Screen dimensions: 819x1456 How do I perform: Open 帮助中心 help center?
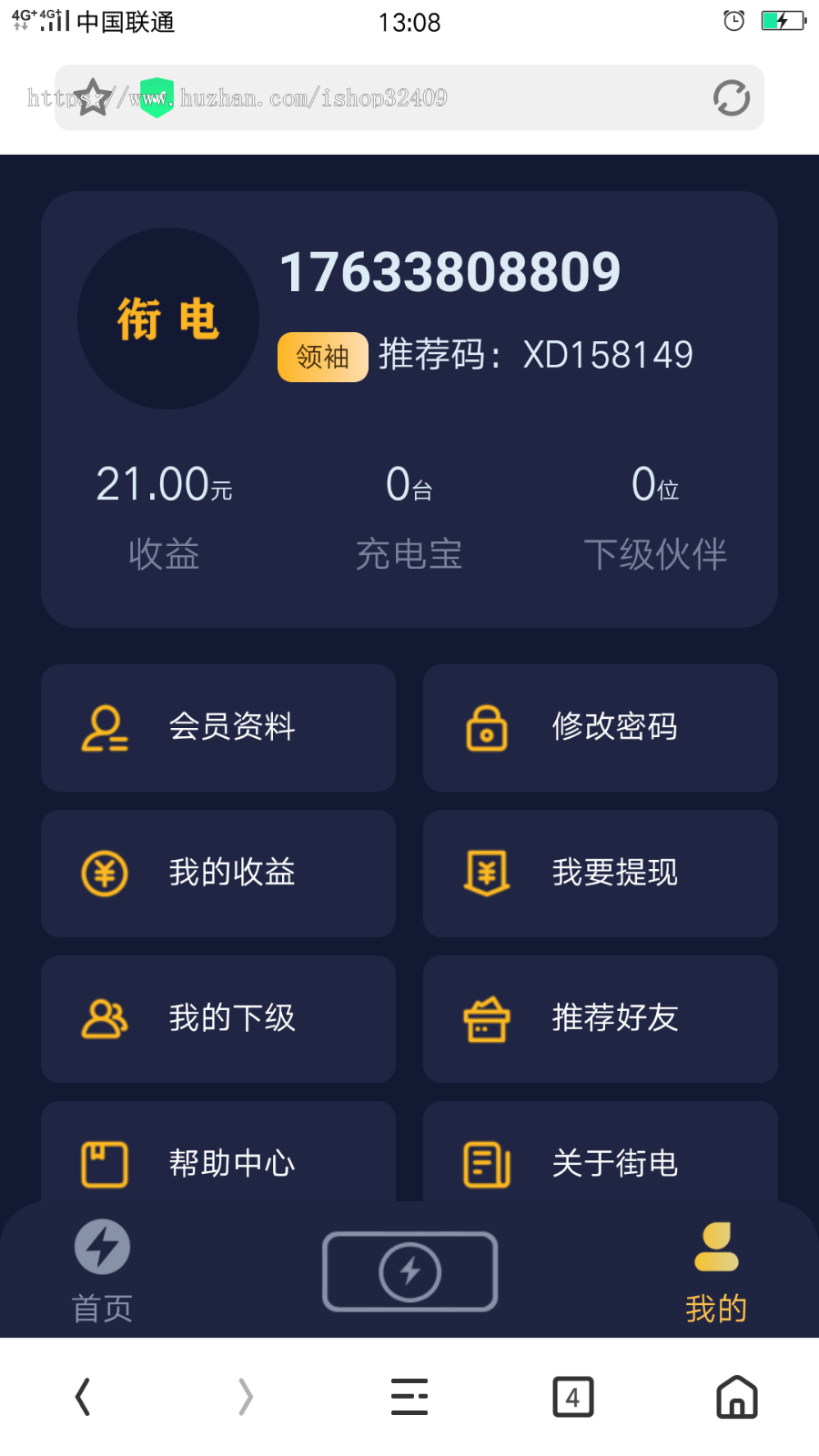218,1158
